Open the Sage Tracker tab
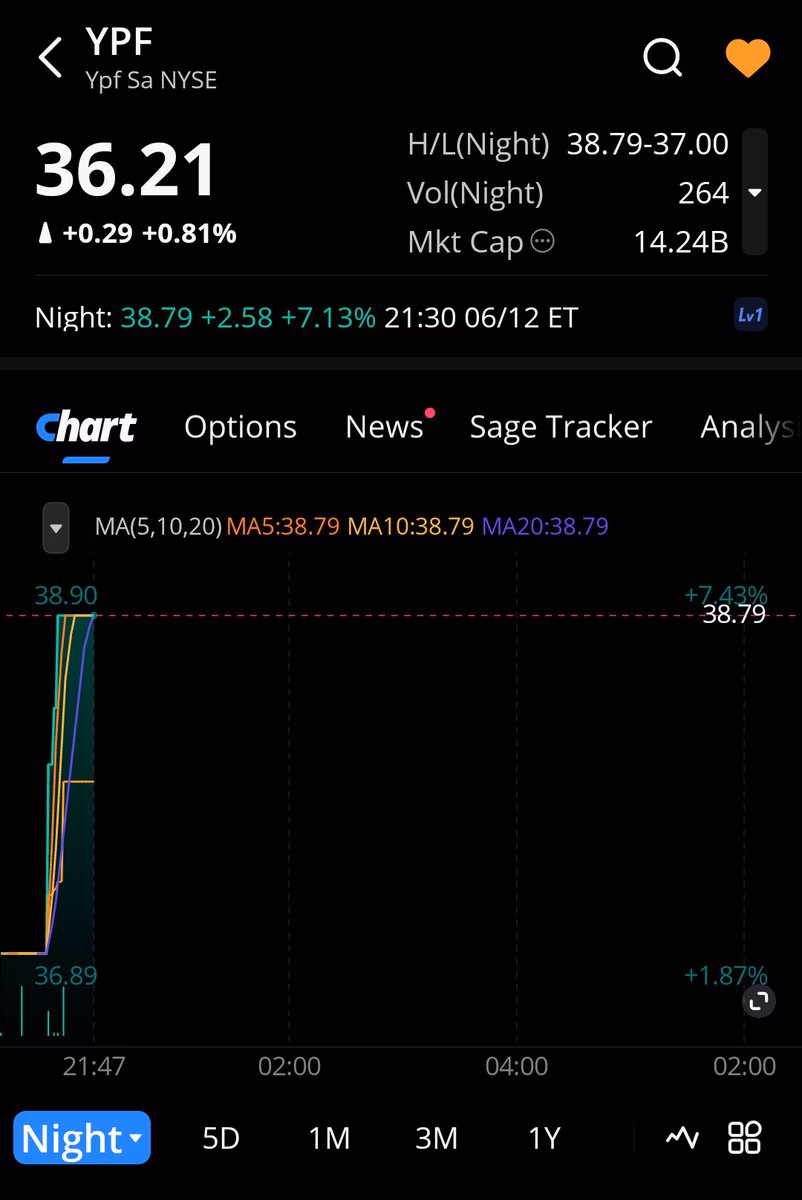Screen dimensions: 802x1200 560,427
